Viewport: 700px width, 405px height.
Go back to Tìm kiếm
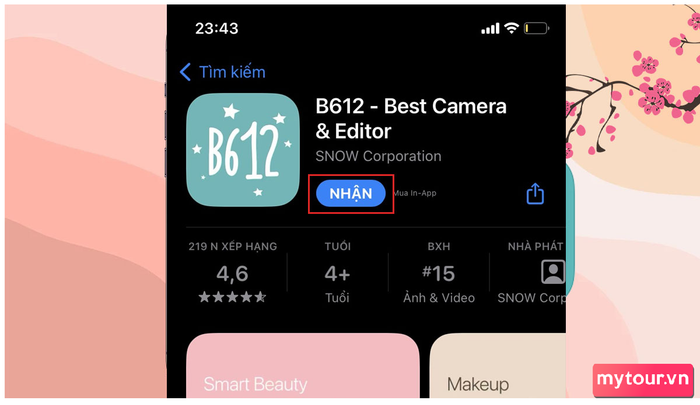point(222,72)
